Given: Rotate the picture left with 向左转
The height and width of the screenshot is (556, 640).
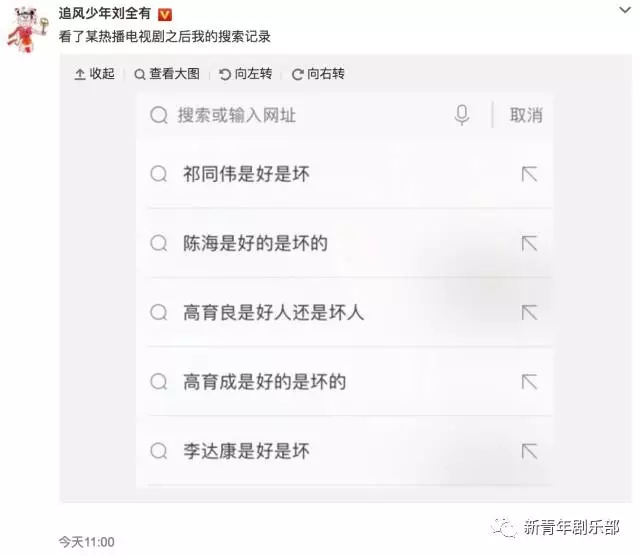Looking at the screenshot, I should [246, 74].
